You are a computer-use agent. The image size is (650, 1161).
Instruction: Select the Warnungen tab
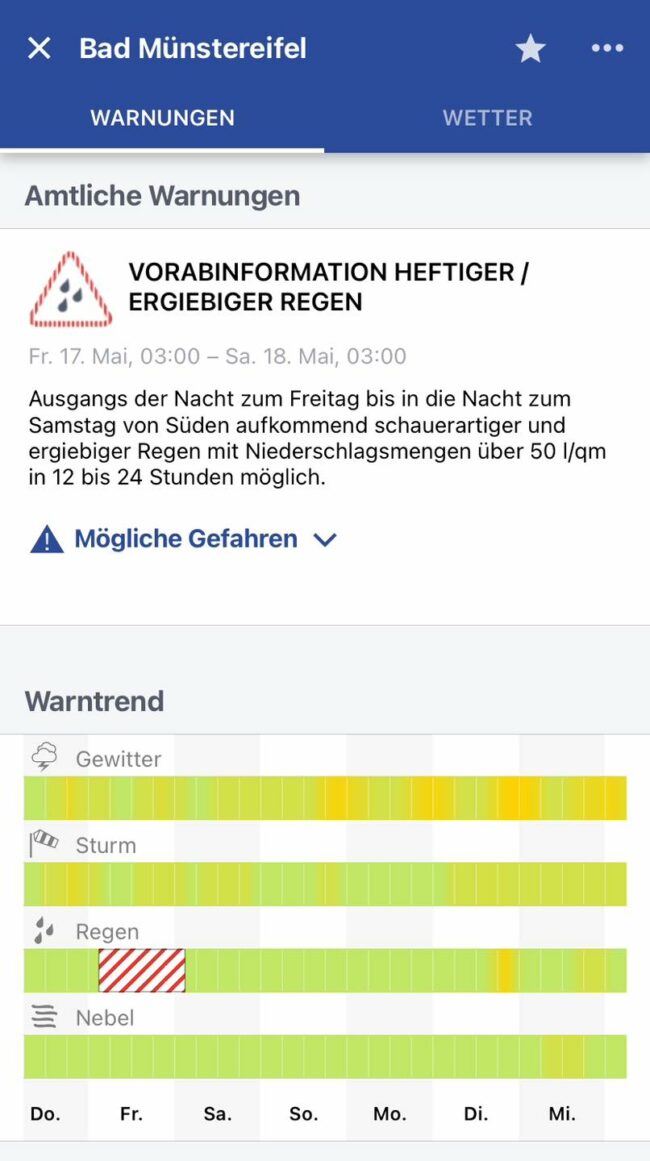pyautogui.click(x=162, y=118)
